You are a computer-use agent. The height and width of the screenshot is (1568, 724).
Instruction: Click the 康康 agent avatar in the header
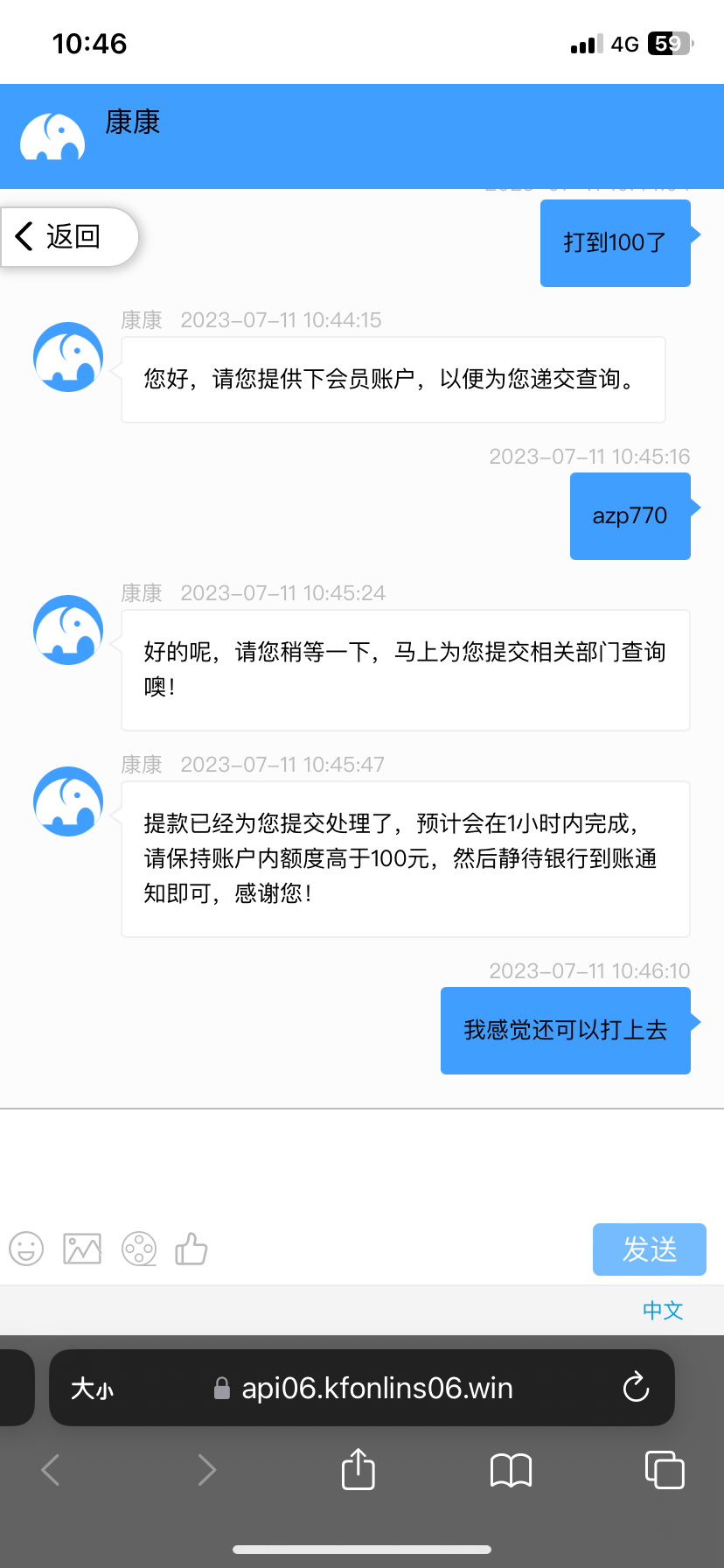click(52, 136)
